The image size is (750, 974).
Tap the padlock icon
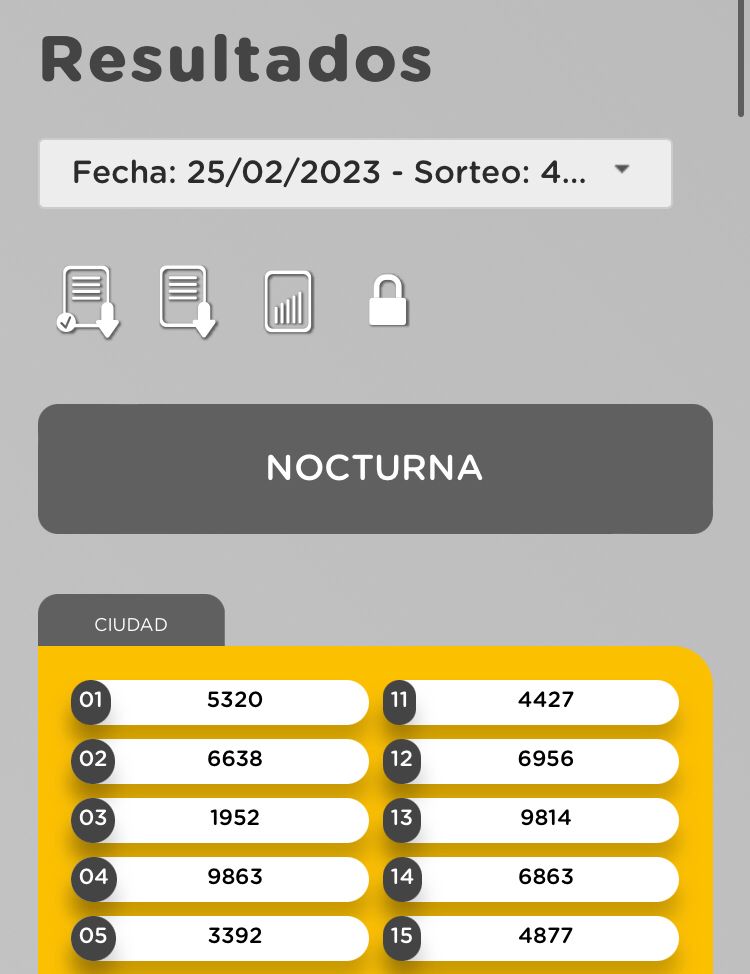click(x=388, y=302)
